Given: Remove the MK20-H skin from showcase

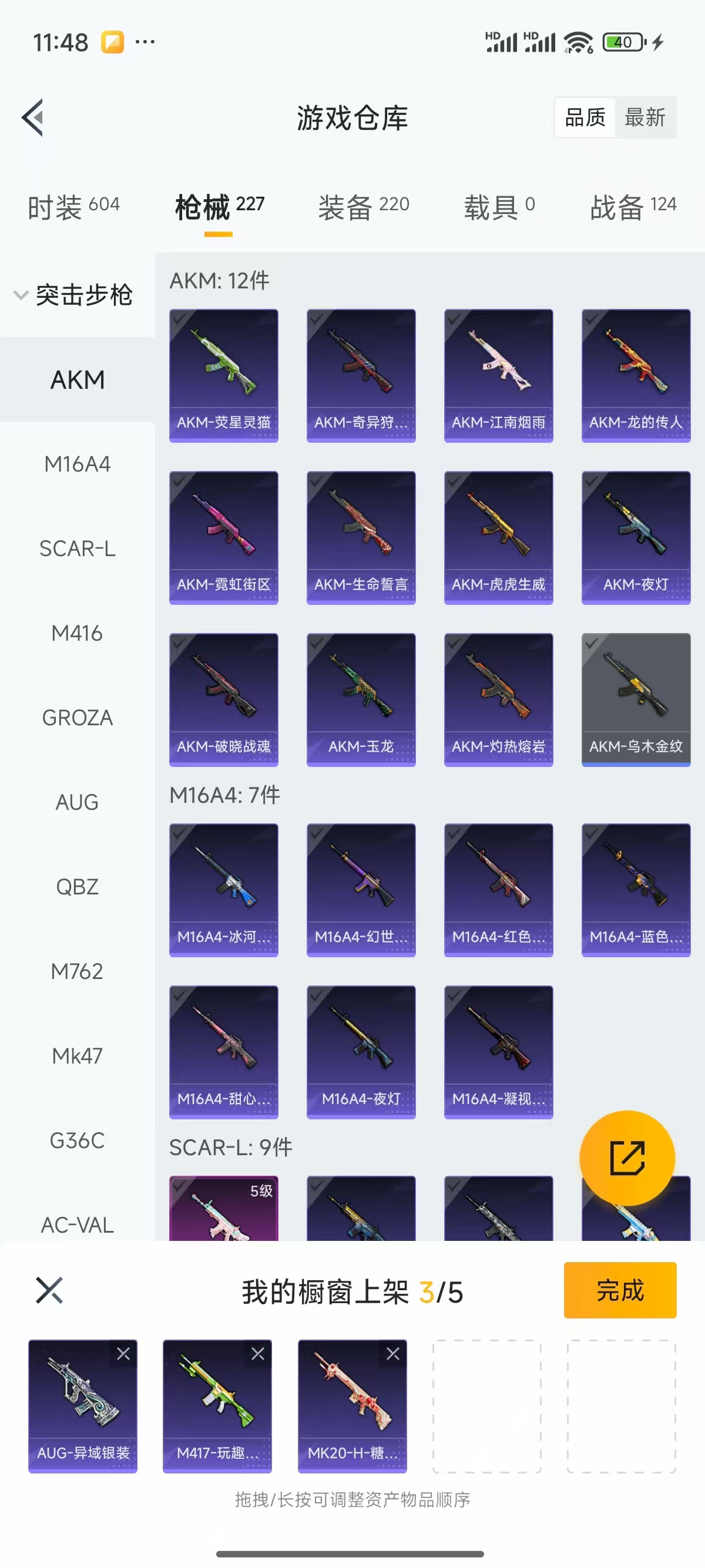Looking at the screenshot, I should point(392,1354).
